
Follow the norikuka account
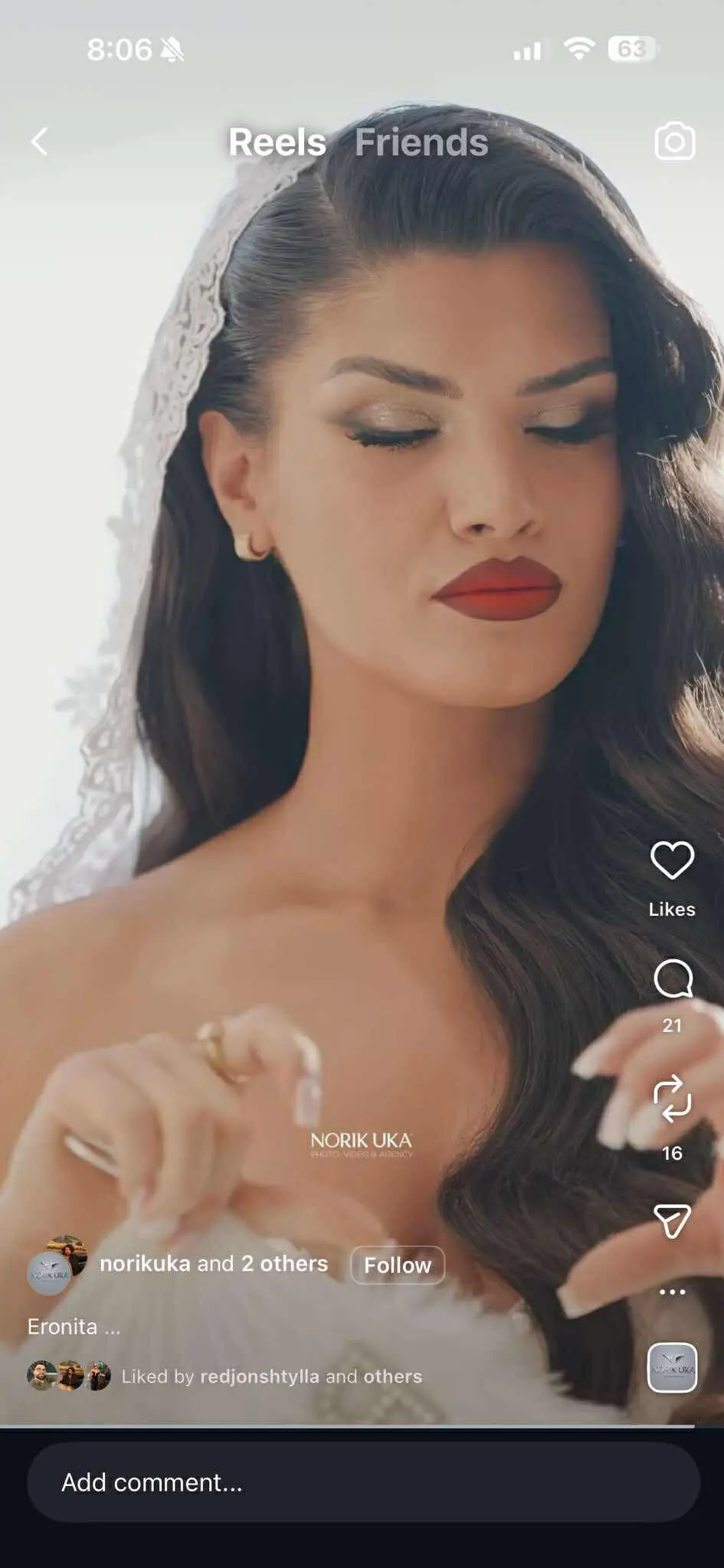tap(397, 1265)
